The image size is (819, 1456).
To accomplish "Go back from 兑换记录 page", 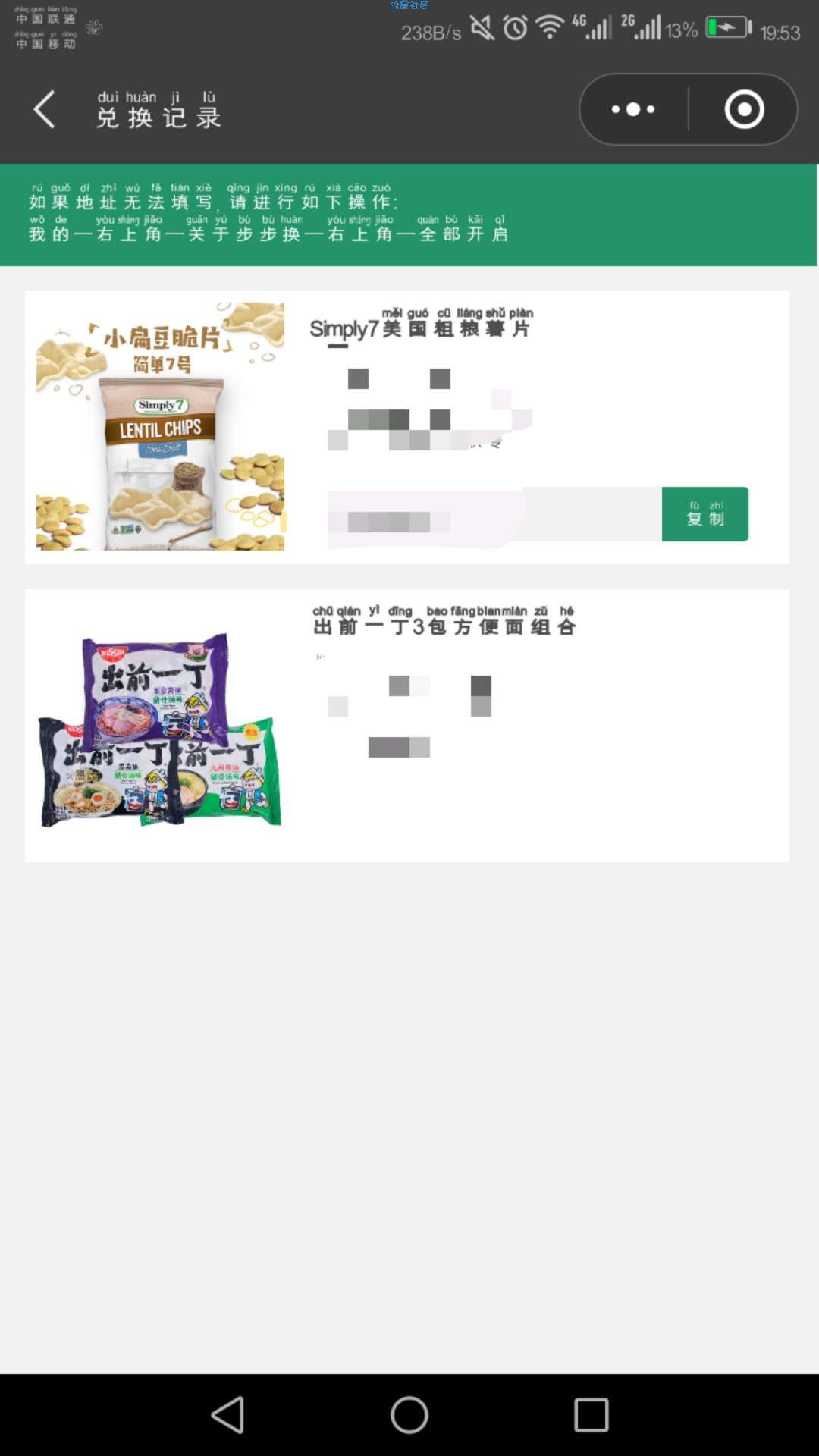I will pos(45,109).
